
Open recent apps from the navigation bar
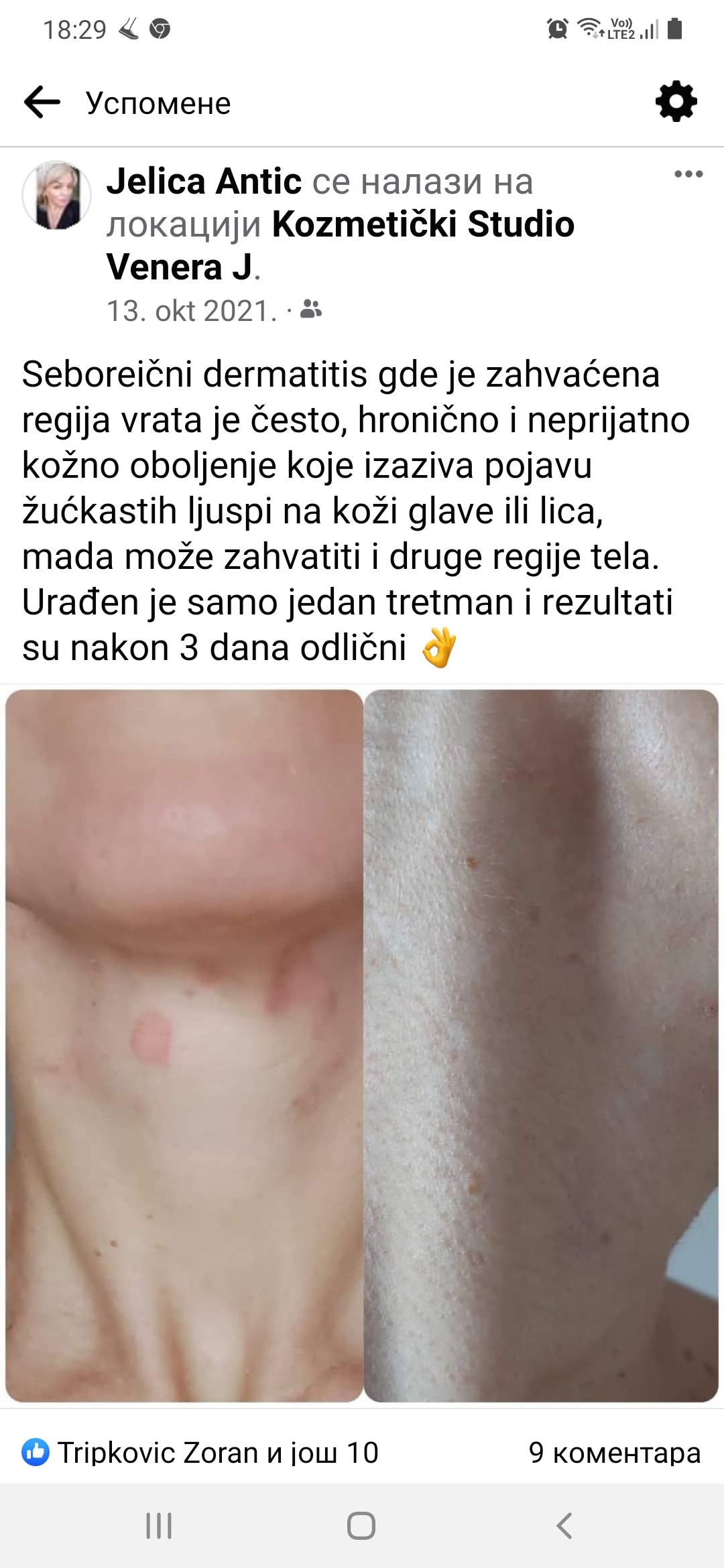pos(159,1526)
